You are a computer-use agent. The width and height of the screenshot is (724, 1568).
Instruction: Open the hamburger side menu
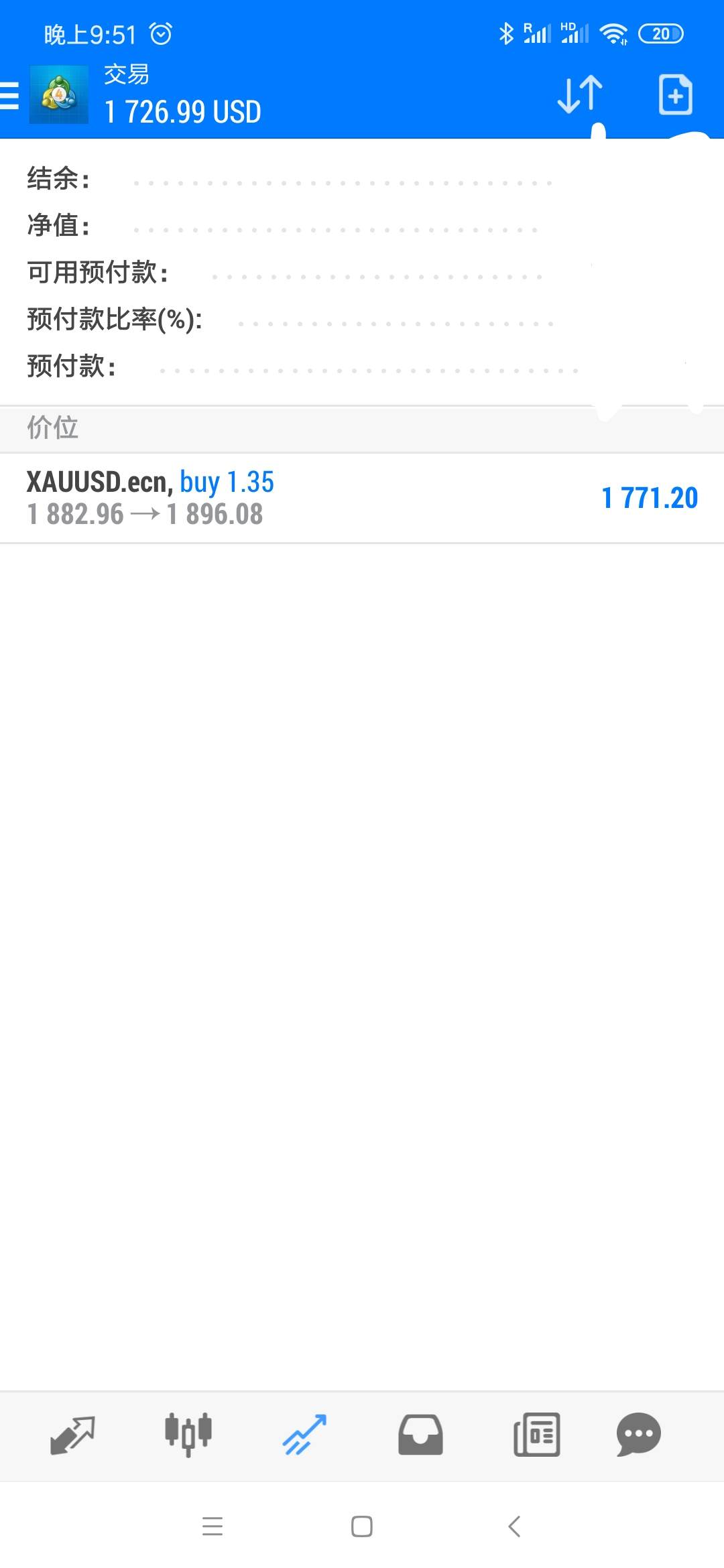coord(9,95)
